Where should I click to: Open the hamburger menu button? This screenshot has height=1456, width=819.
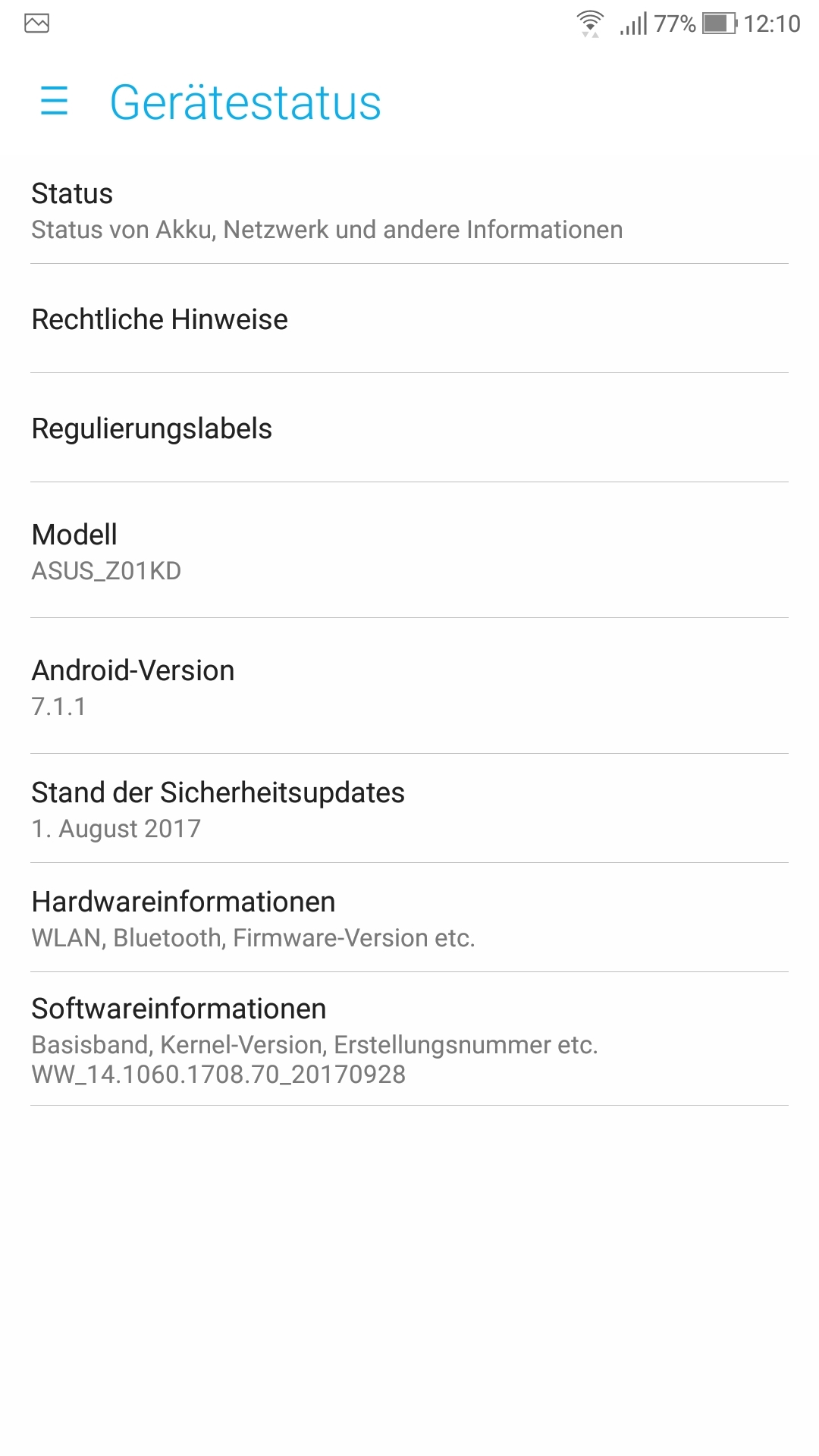(54, 101)
